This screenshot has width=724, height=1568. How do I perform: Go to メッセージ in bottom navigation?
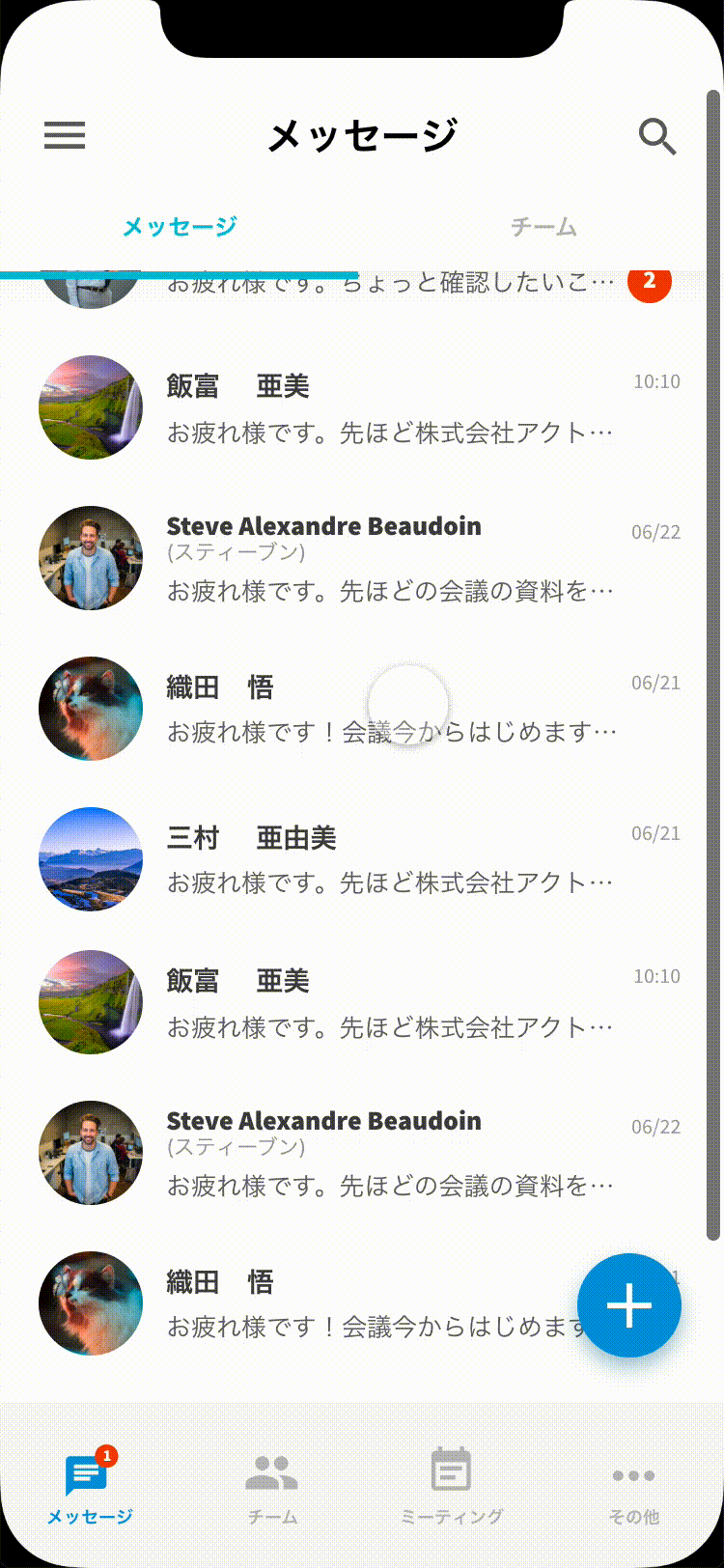pos(89,1489)
